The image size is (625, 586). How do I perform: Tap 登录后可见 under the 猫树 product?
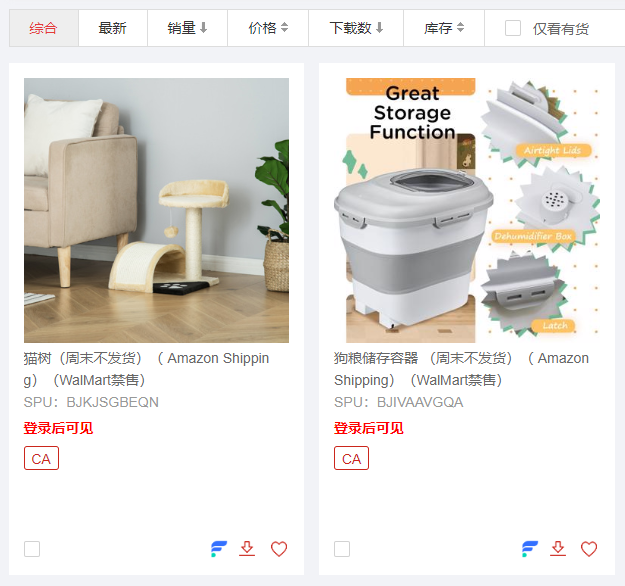point(58,428)
